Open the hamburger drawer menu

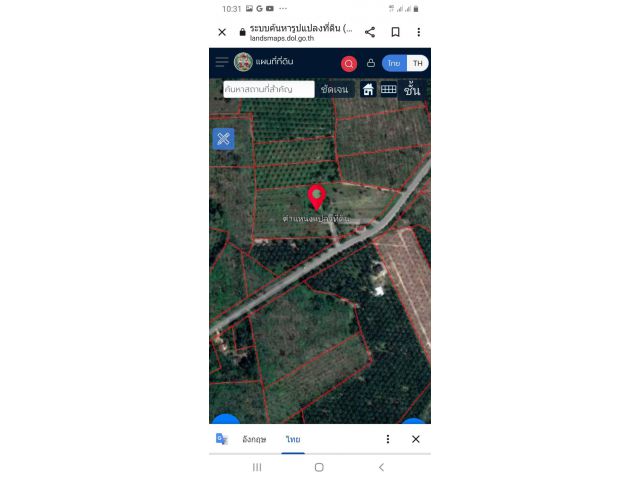222,62
